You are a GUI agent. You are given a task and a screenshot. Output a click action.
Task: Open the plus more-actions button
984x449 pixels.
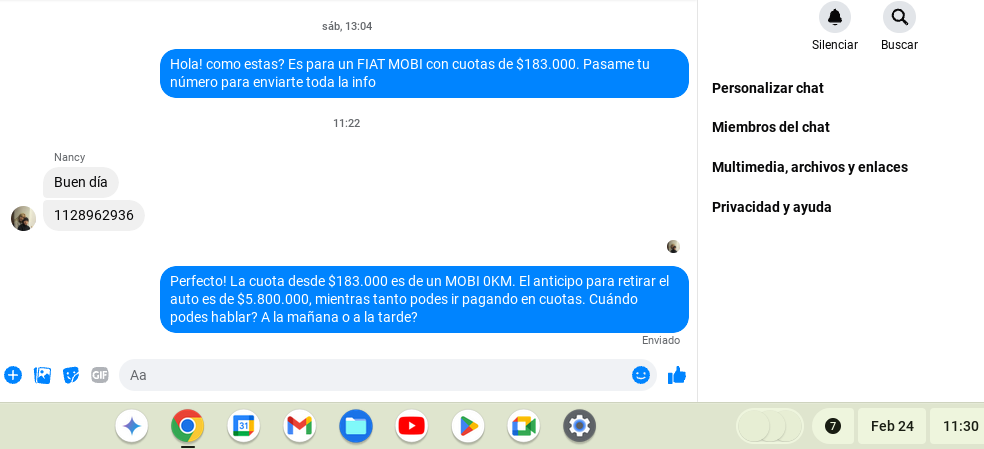pos(13,375)
